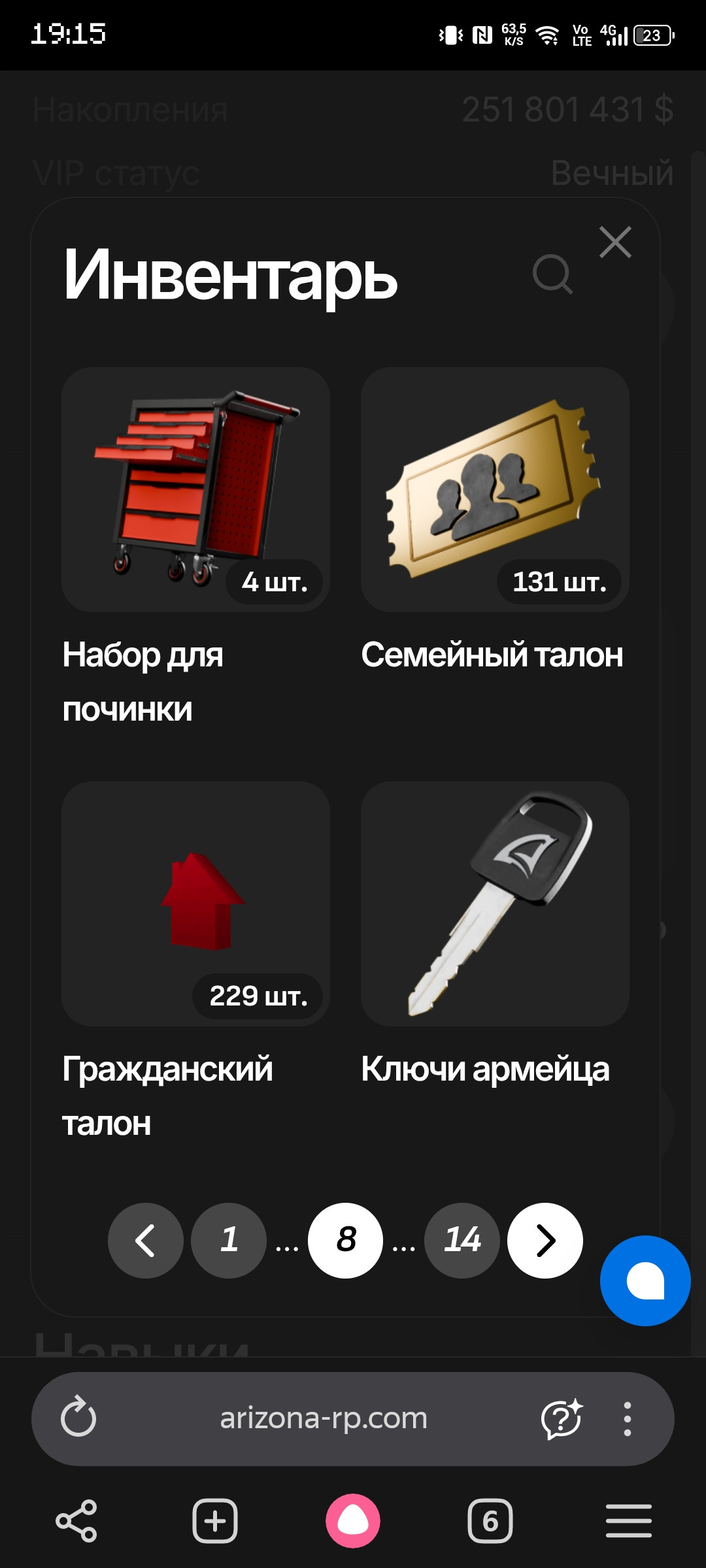The image size is (706, 1568).
Task: Add a new browser tab
Action: (x=215, y=1521)
